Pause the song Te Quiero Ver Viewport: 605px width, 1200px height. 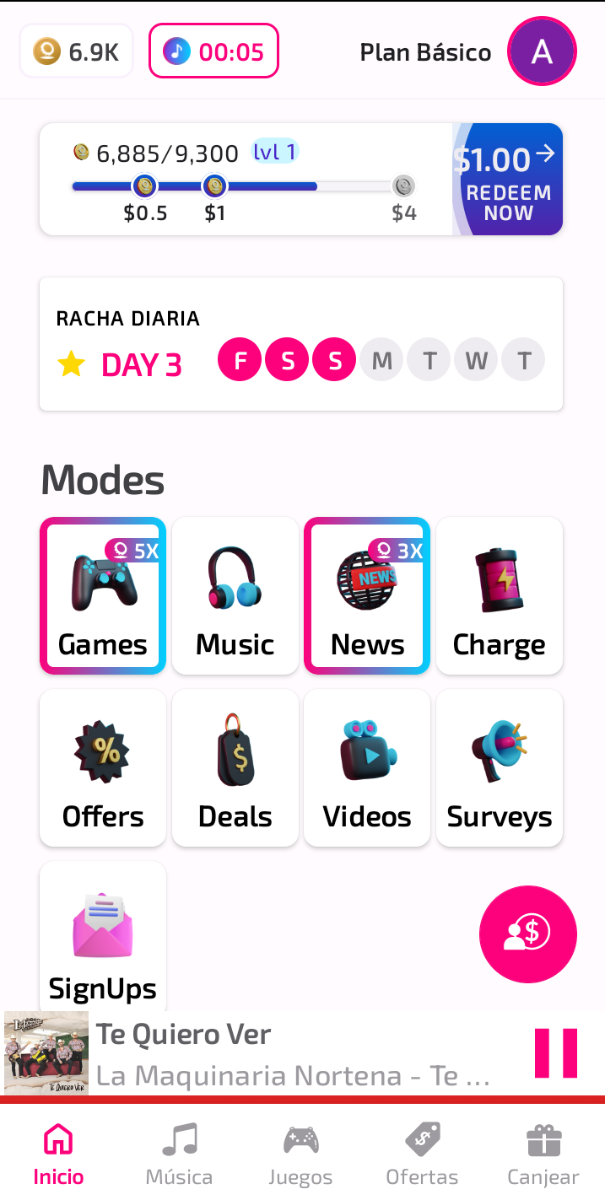pos(556,1053)
